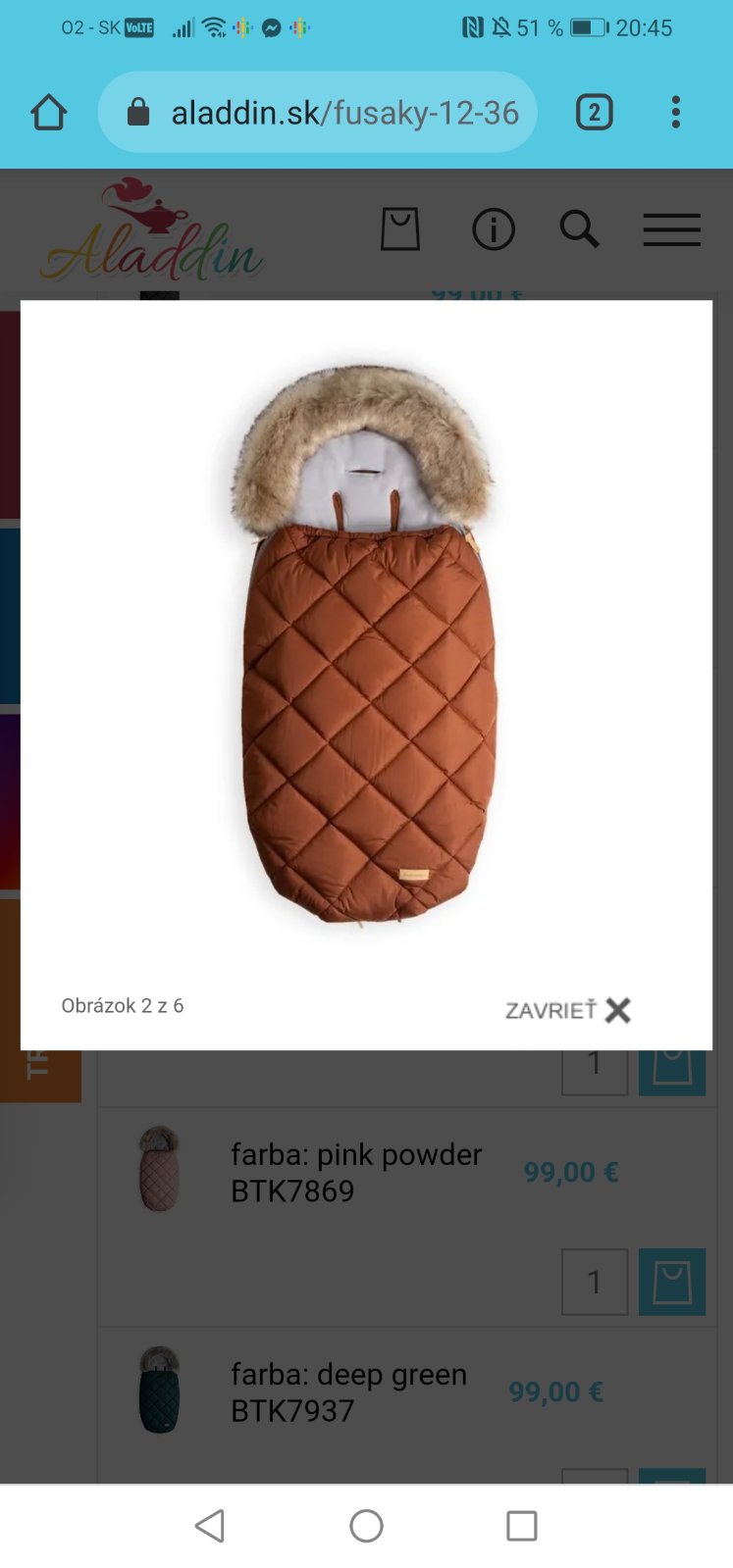Add pink powder BTK7869 to cart
The width and height of the screenshot is (733, 1568).
pyautogui.click(x=671, y=1282)
